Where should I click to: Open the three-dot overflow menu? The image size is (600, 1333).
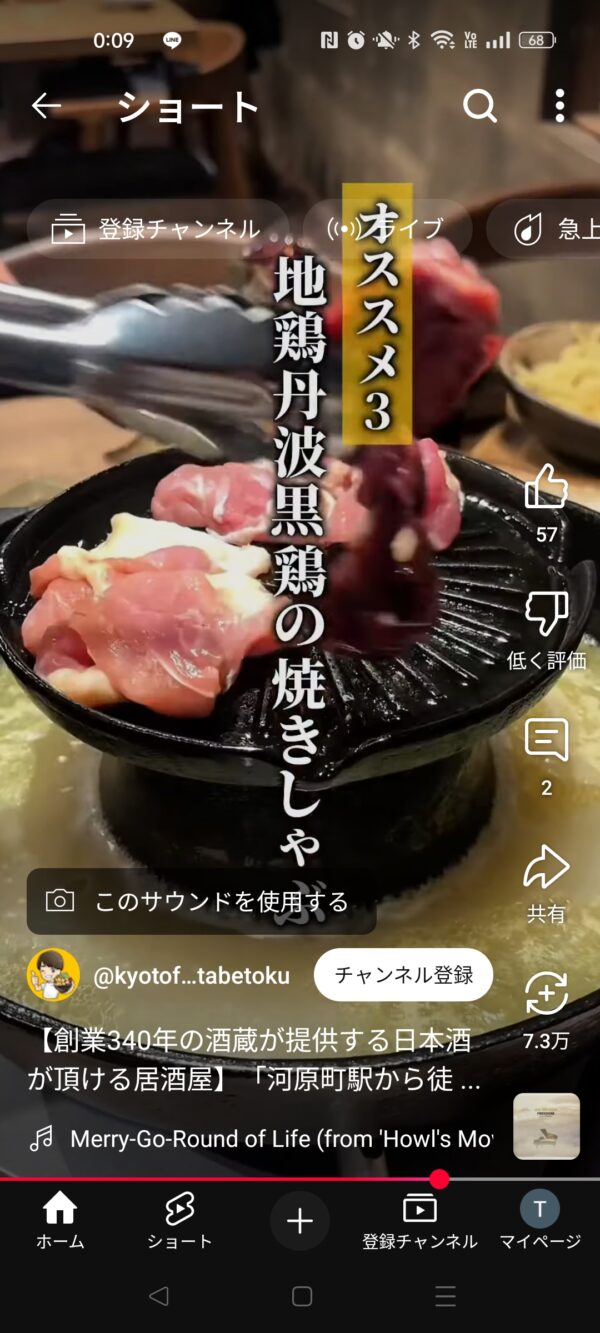(x=560, y=106)
